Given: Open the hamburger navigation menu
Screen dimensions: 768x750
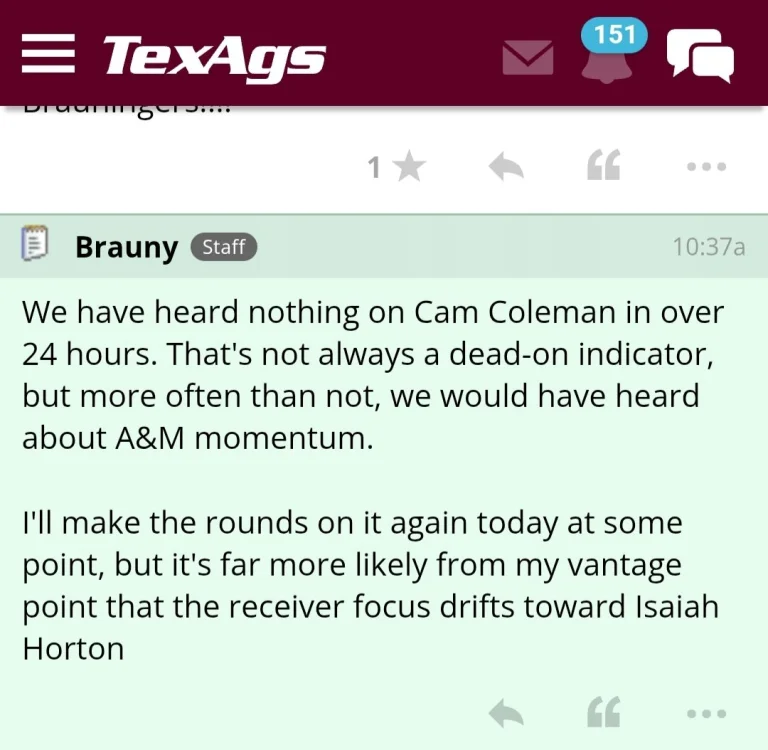Looking at the screenshot, I should (x=48, y=54).
